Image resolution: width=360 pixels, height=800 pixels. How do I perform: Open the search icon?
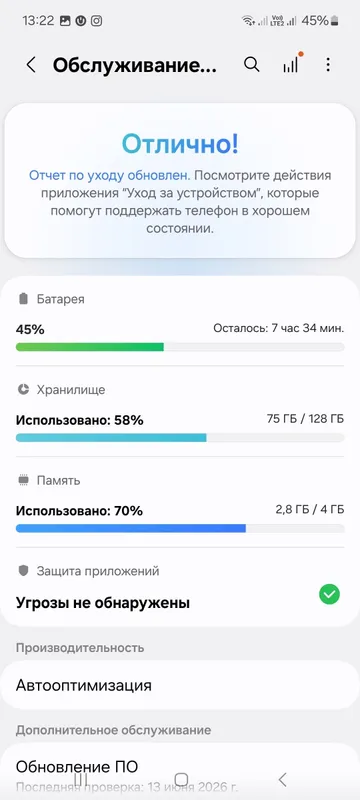click(252, 65)
